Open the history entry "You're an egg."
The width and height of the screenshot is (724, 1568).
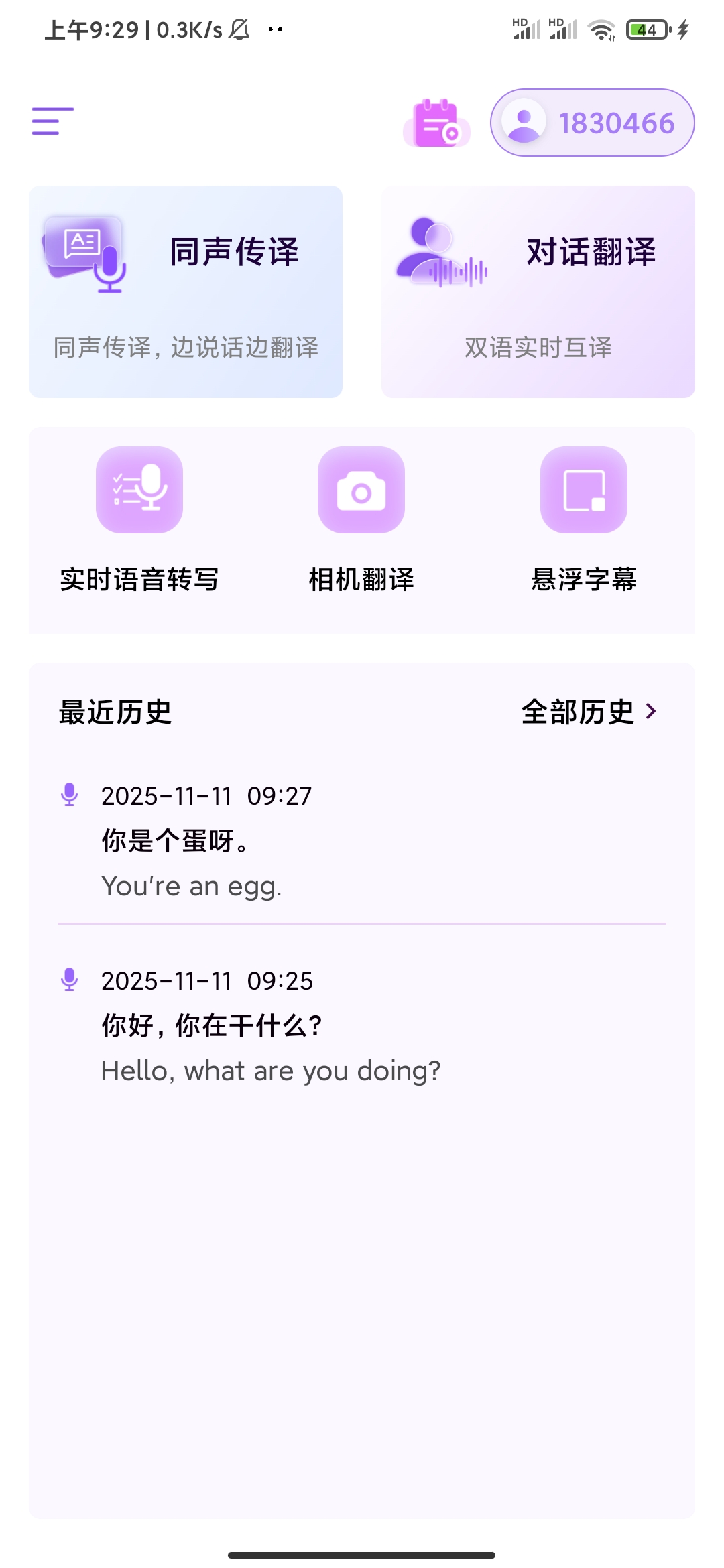[362, 842]
